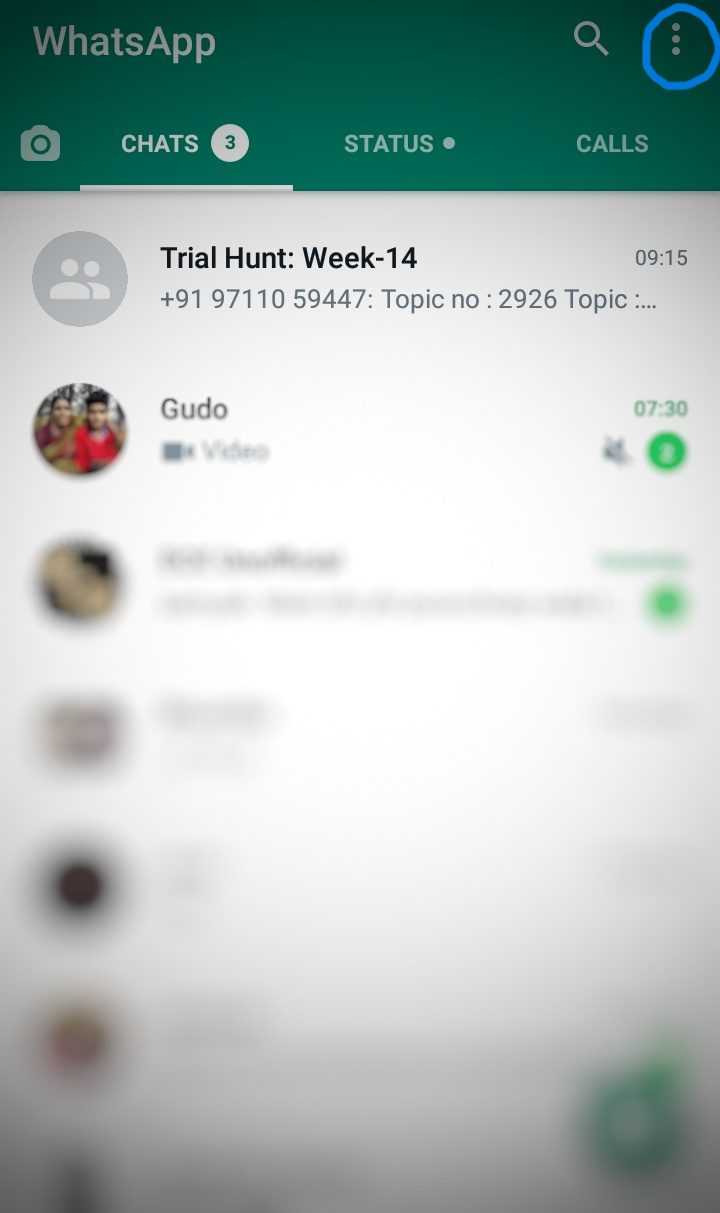View Gudo's profile picture
The height and width of the screenshot is (1213, 720).
click(80, 428)
